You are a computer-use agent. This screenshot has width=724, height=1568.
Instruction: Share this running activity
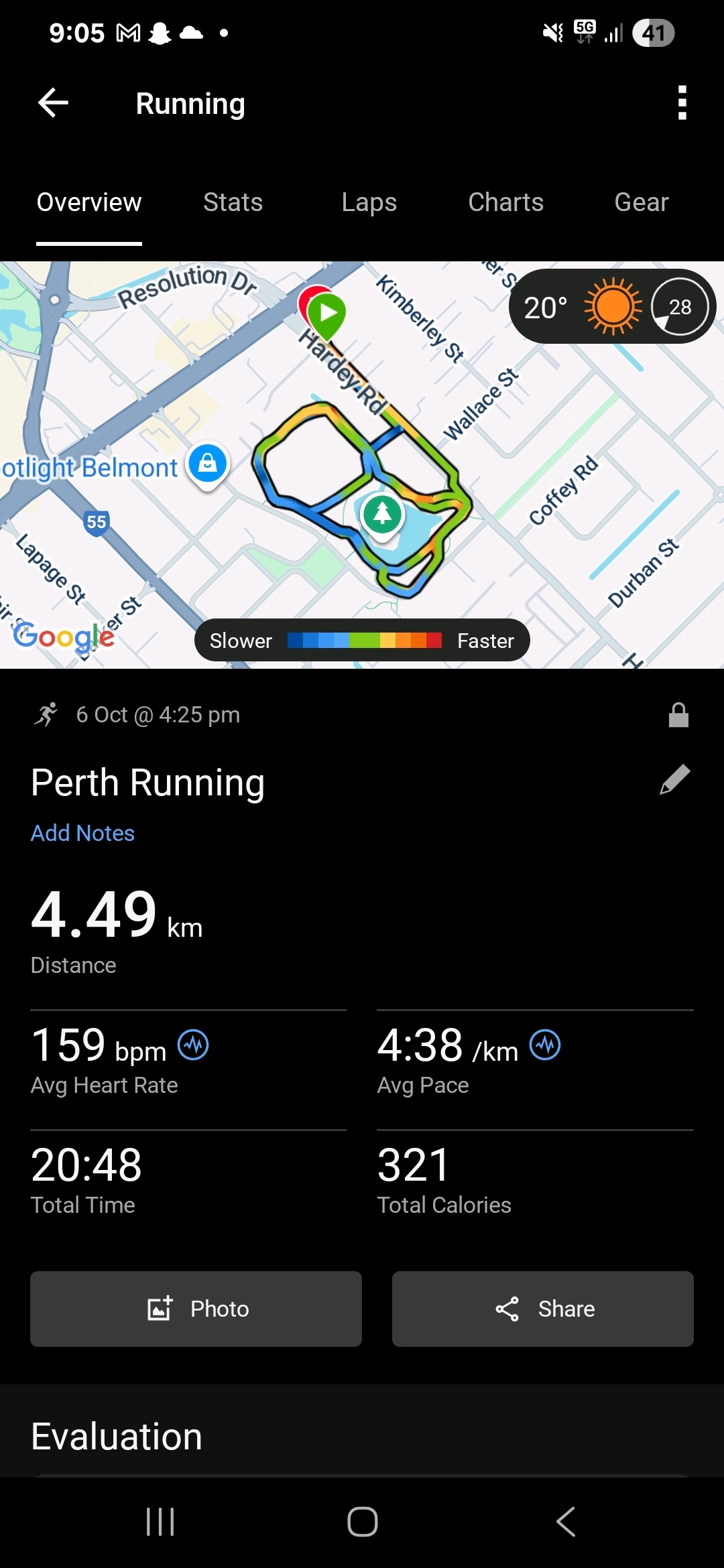[x=542, y=1309]
